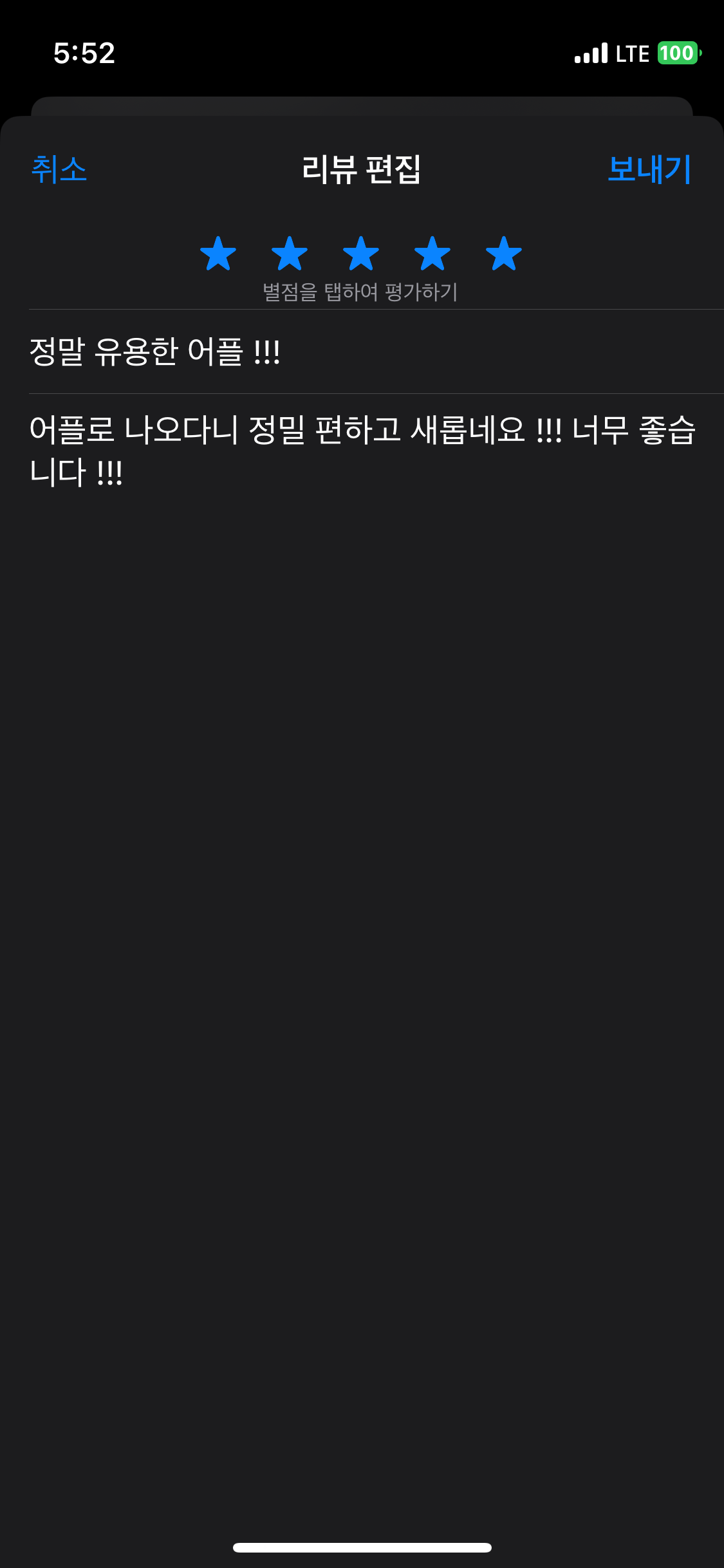Choose the fourth star rating
Image resolution: width=724 pixels, height=1568 pixels.
[432, 254]
